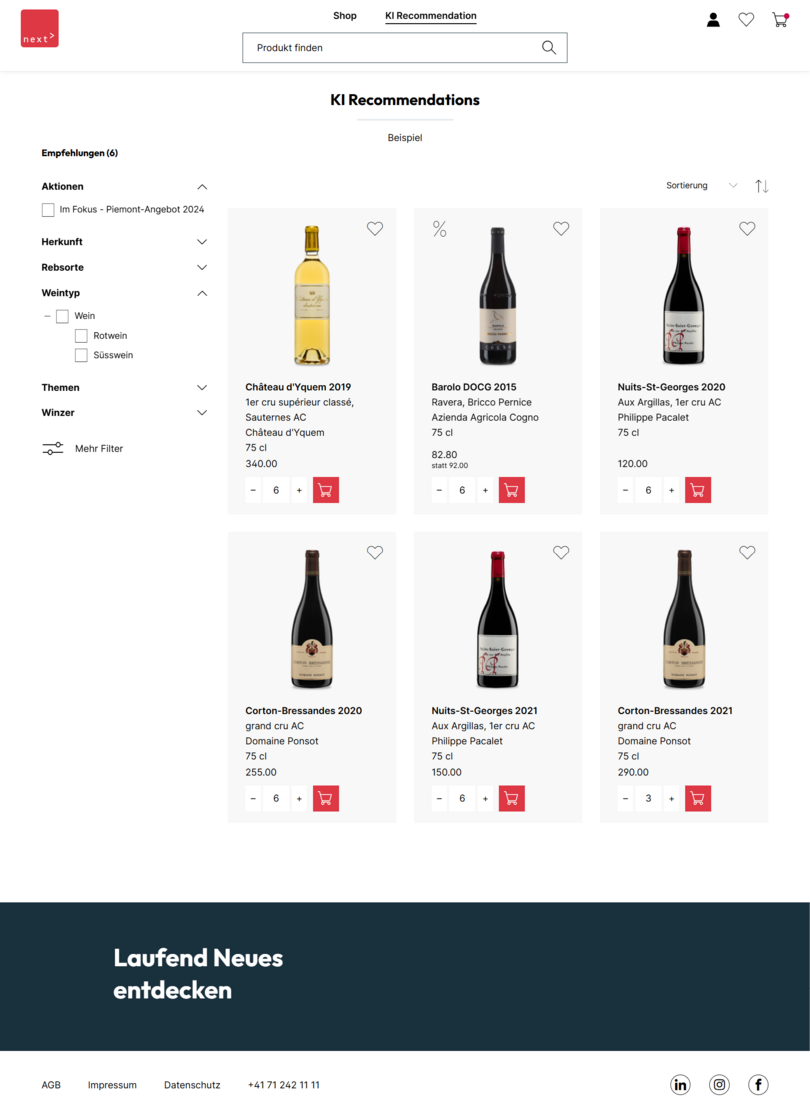Open the Datenschutz footer link
The image size is (810, 1112).
coord(192,1085)
